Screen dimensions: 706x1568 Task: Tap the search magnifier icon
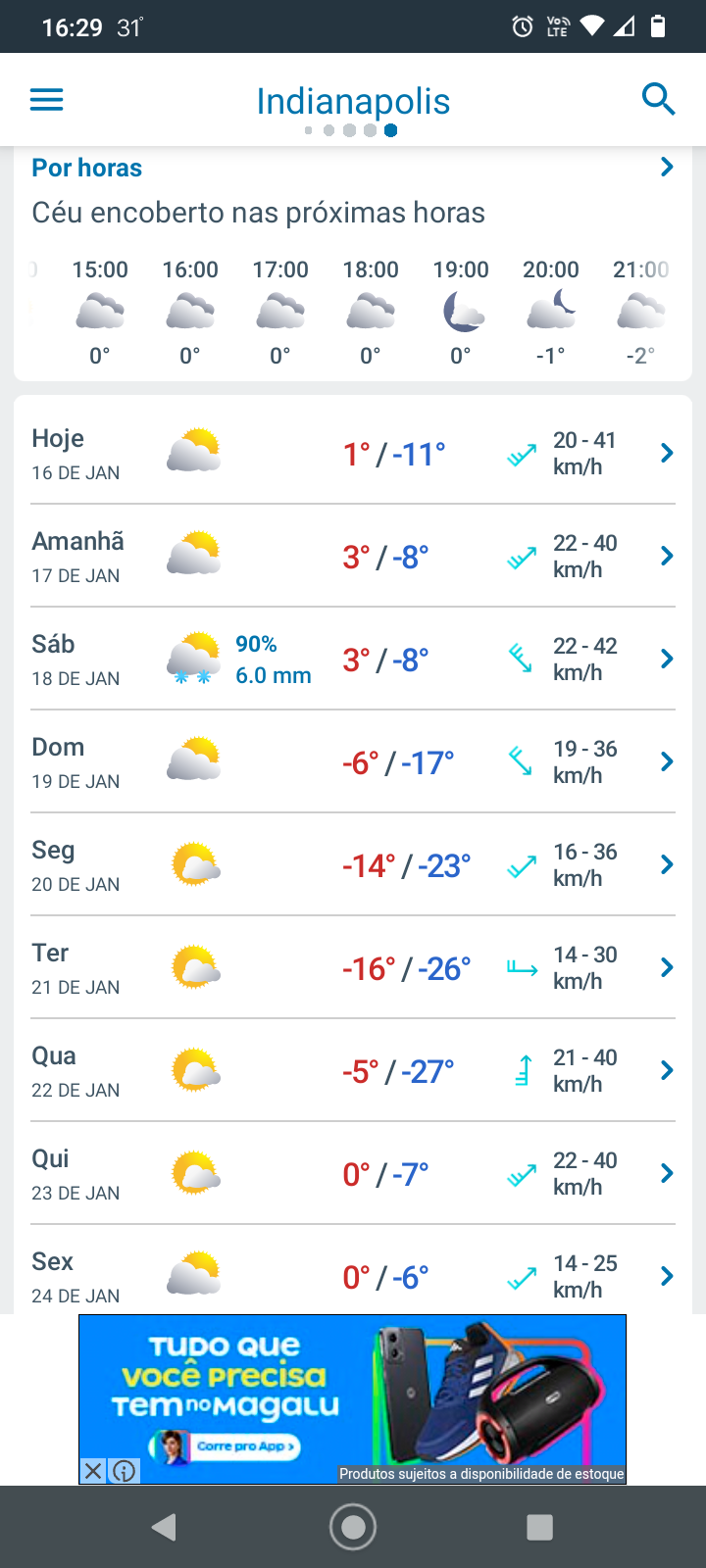coord(658,99)
